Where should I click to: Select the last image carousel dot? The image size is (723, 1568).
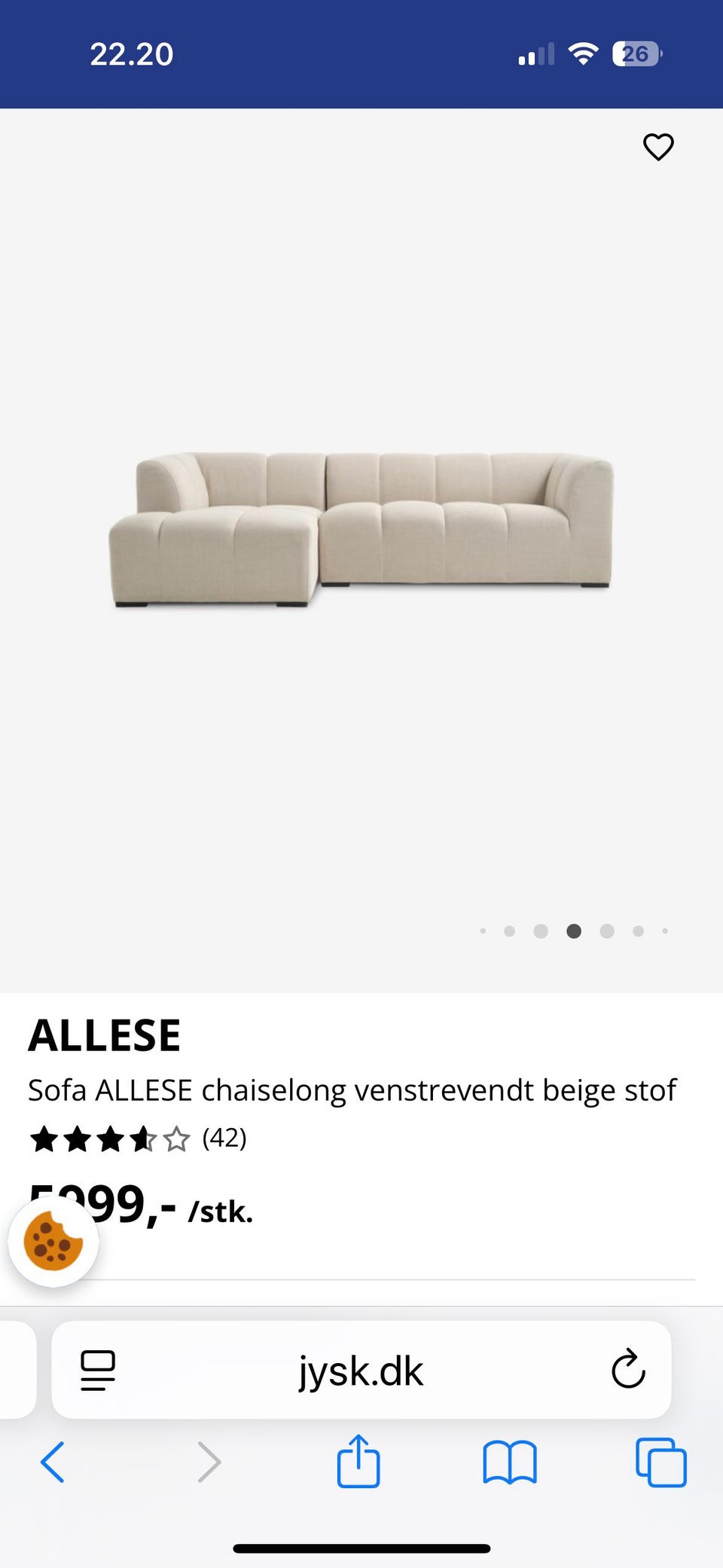click(x=665, y=931)
